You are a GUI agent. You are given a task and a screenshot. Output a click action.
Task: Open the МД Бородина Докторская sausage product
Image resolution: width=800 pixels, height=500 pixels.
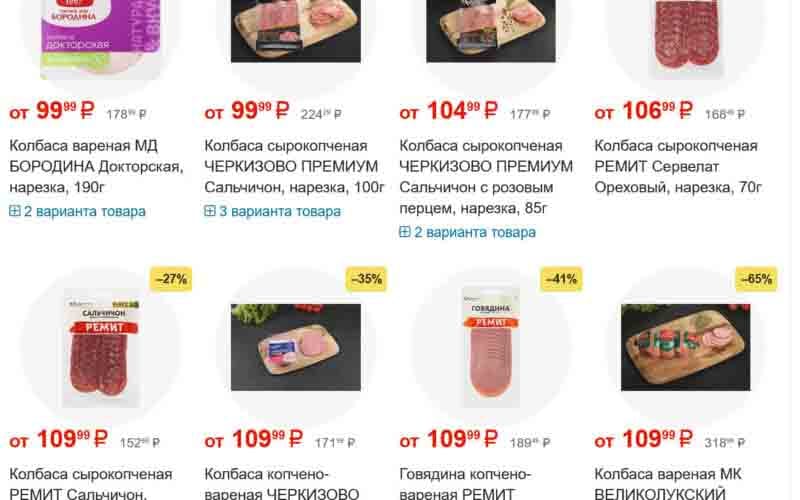point(96,166)
